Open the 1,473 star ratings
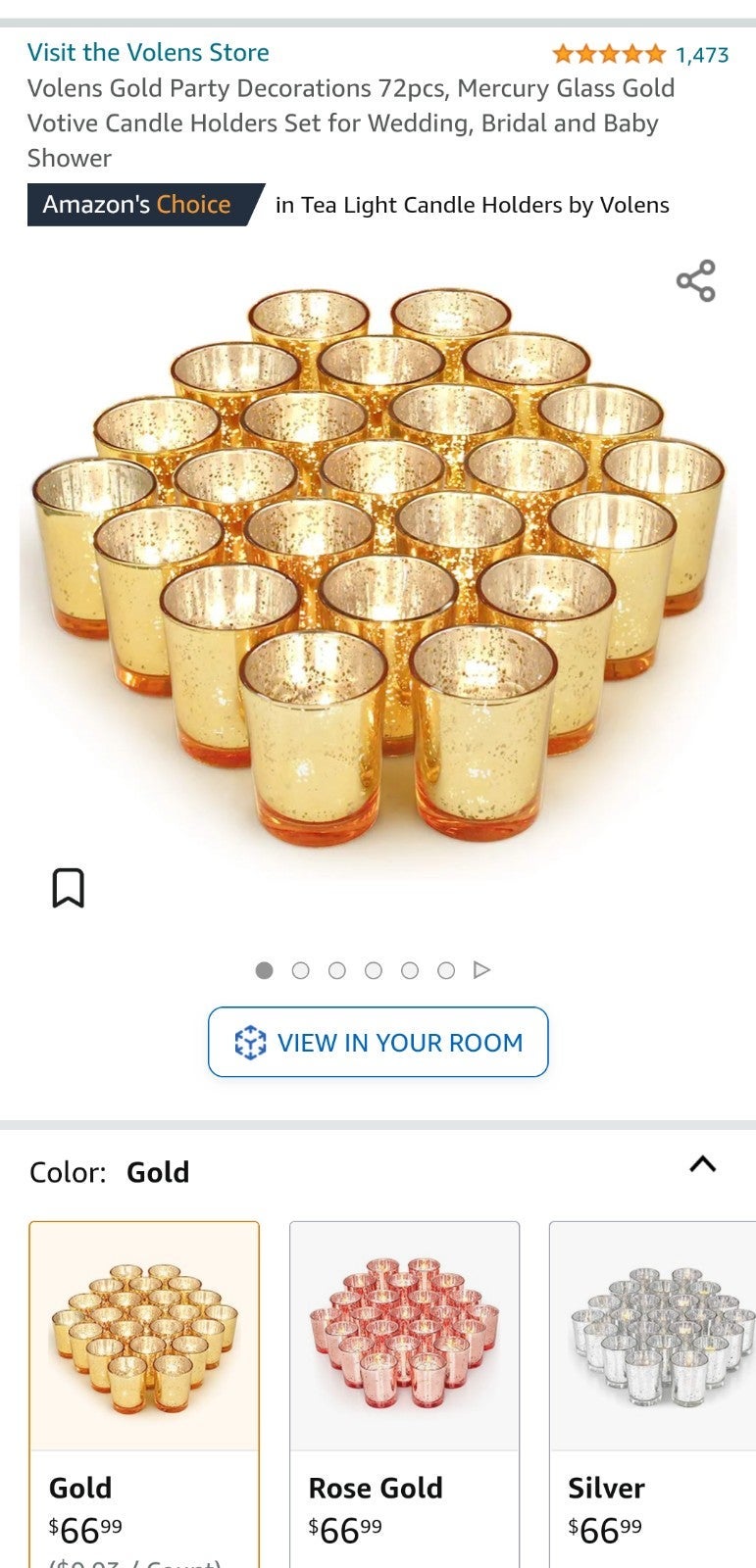The height and width of the screenshot is (1568, 756). point(640,54)
